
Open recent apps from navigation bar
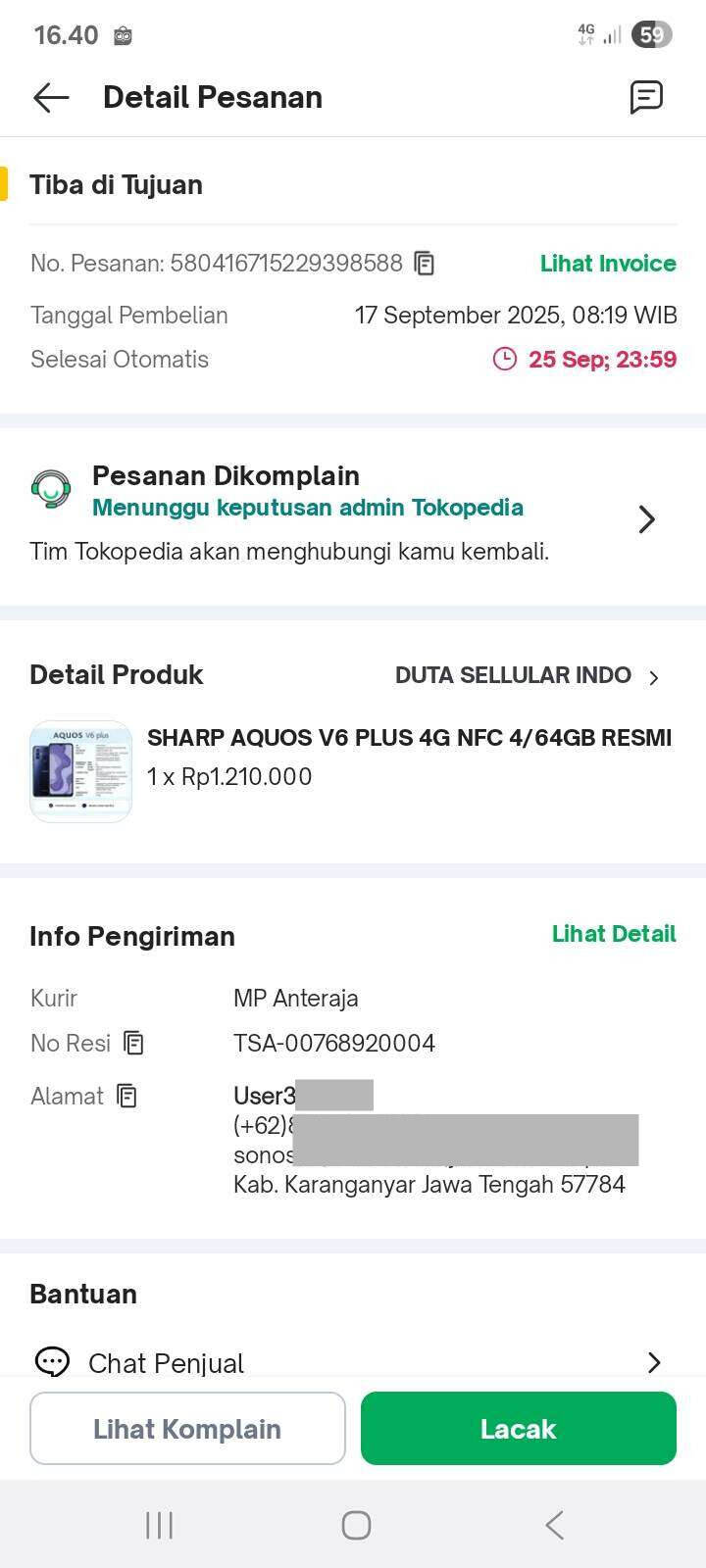point(159,1525)
